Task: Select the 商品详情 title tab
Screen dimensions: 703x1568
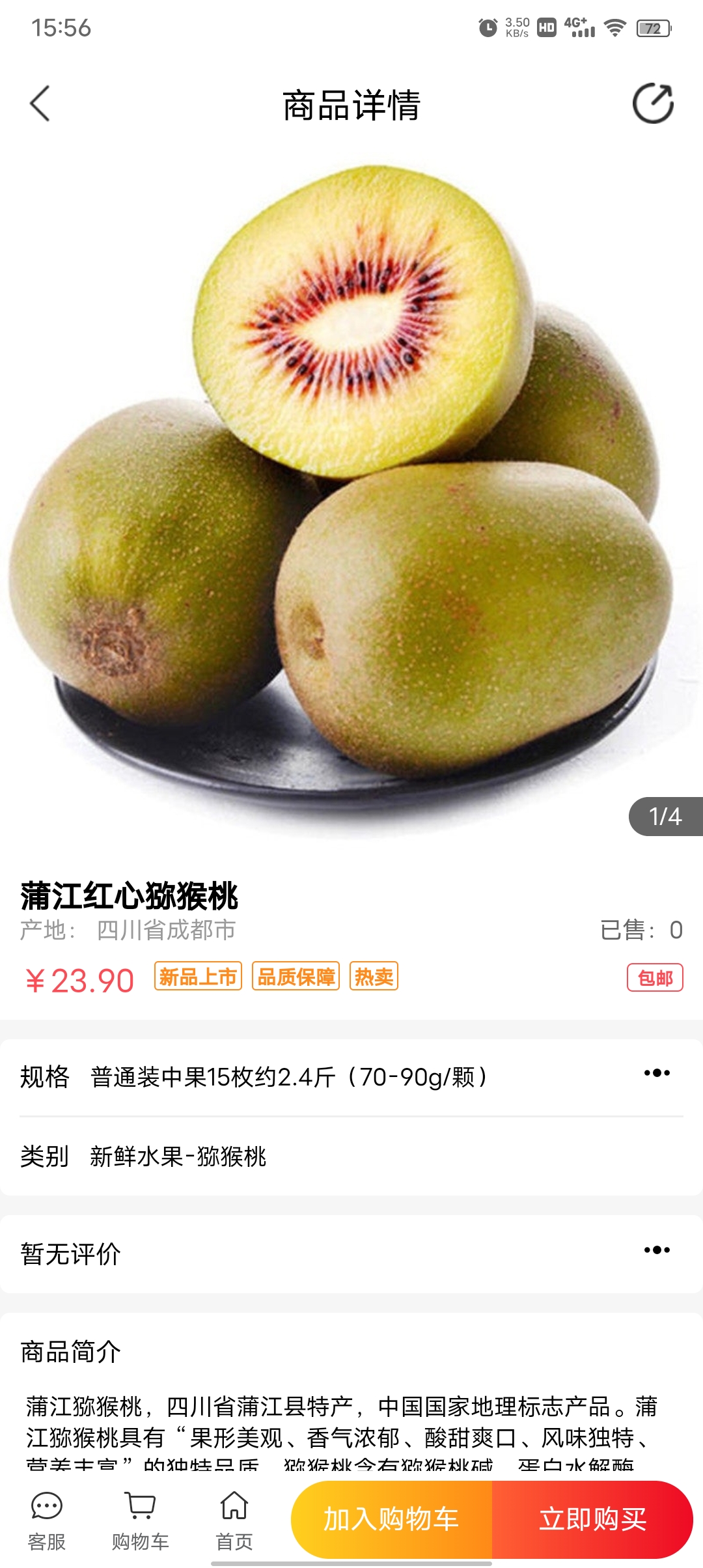Action: click(x=351, y=105)
